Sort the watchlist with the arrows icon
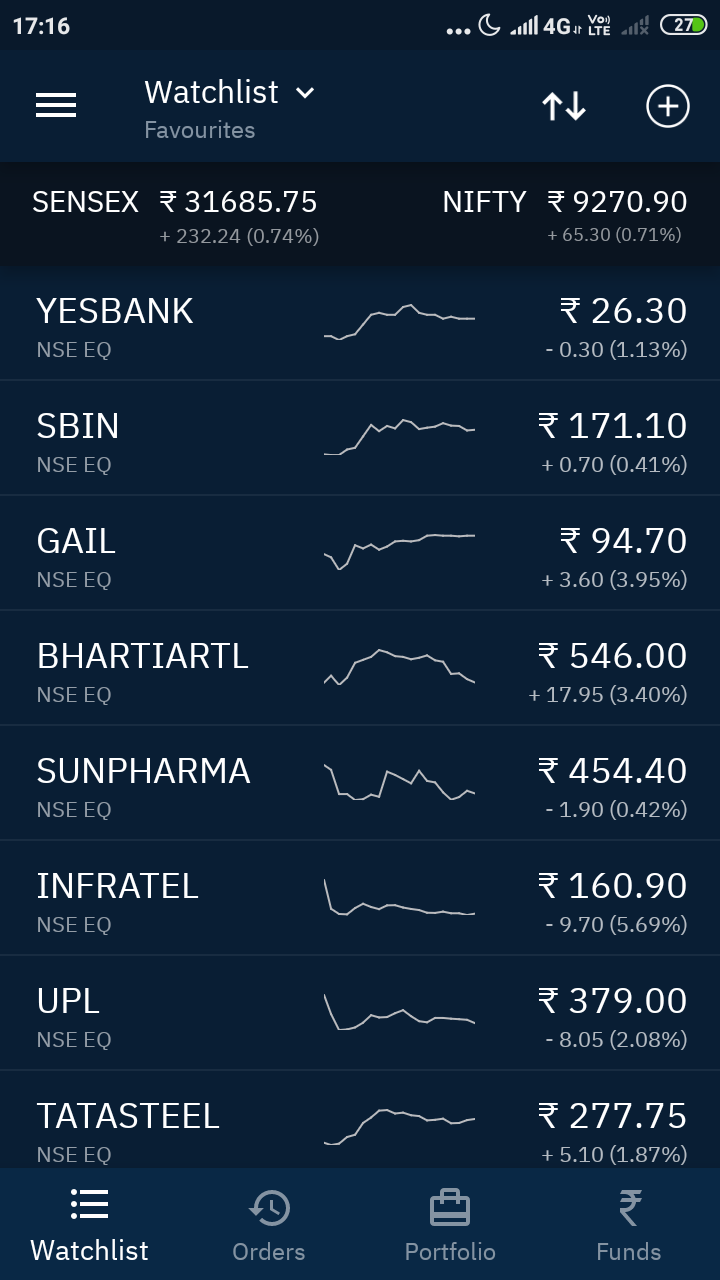 click(x=564, y=106)
